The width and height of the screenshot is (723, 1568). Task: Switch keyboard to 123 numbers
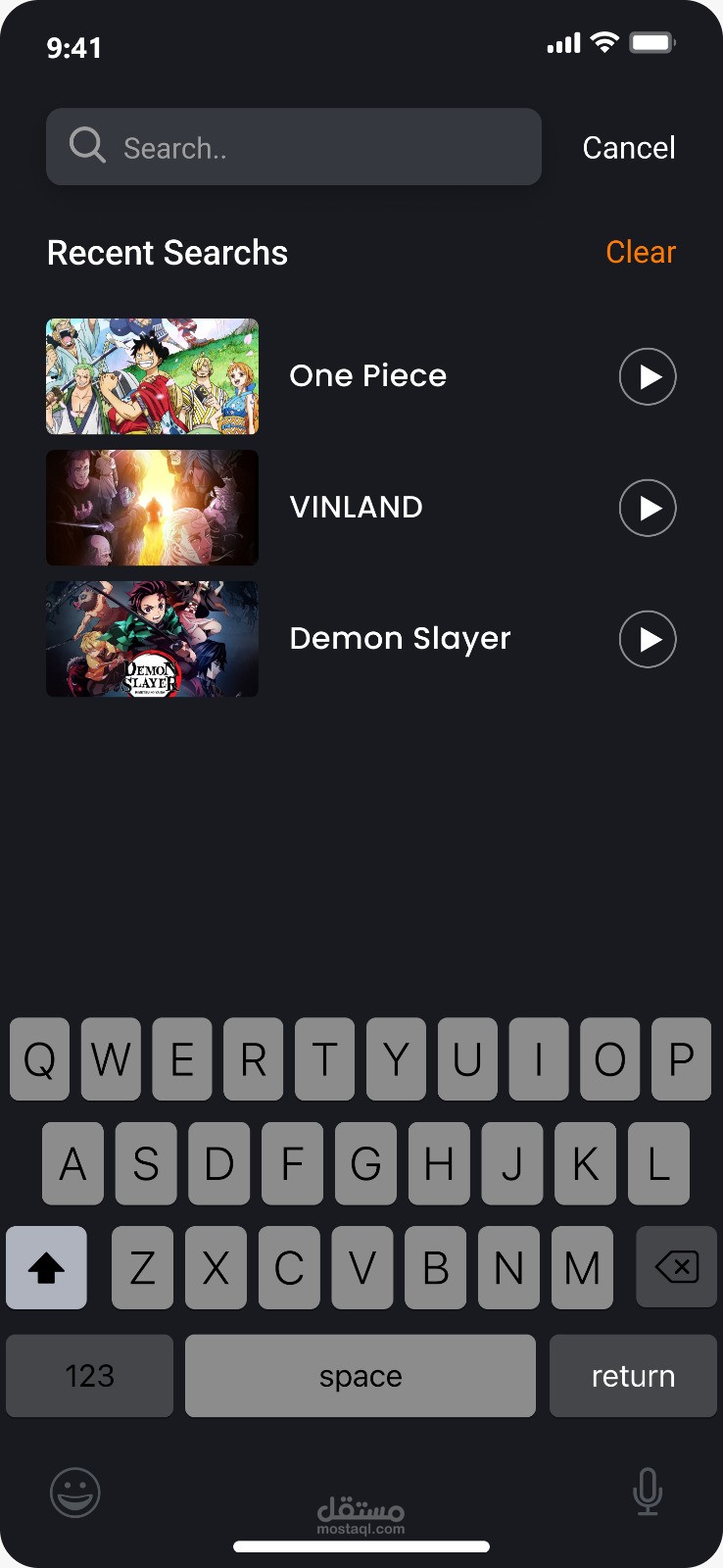90,1376
